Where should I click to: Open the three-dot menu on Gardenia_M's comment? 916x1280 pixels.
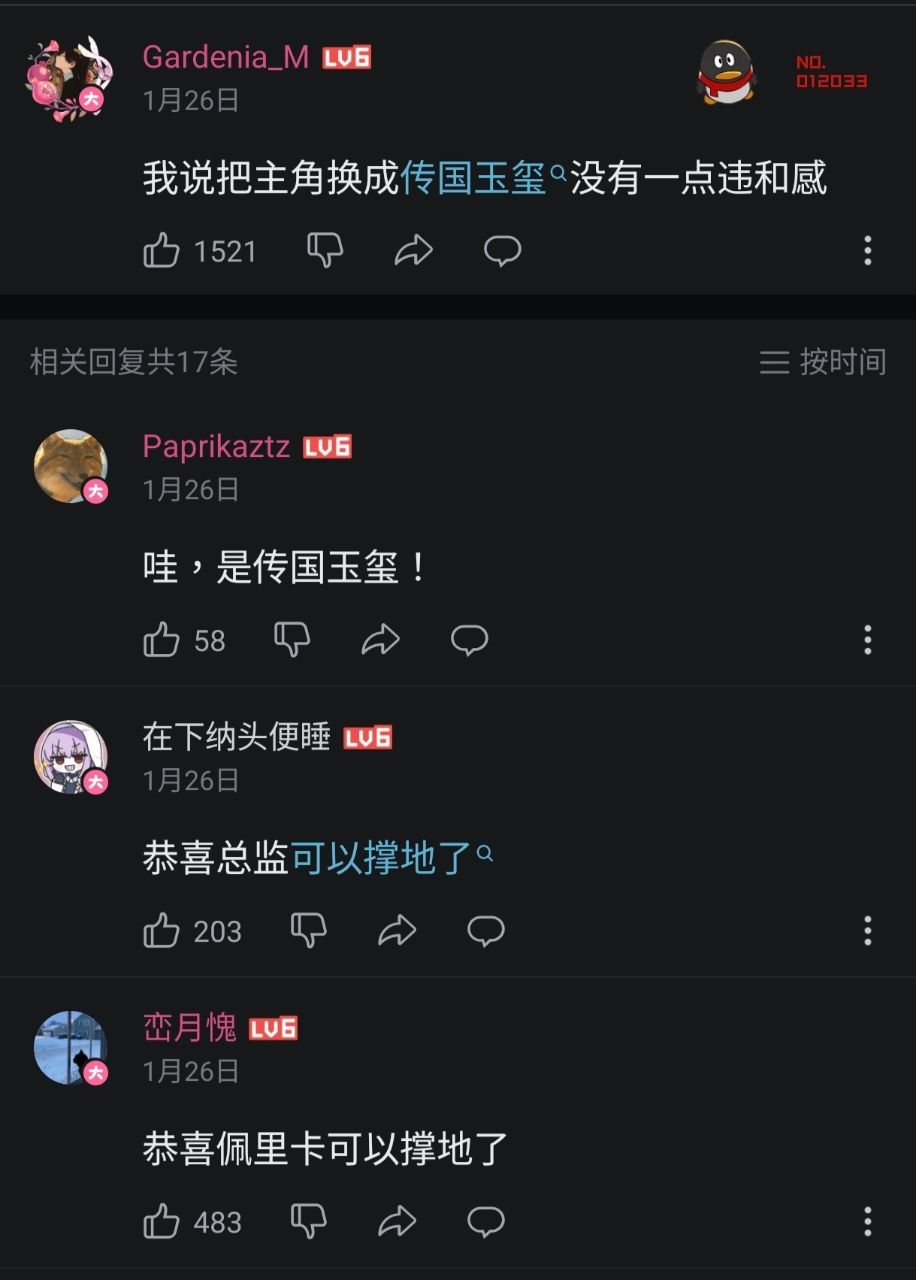point(867,251)
